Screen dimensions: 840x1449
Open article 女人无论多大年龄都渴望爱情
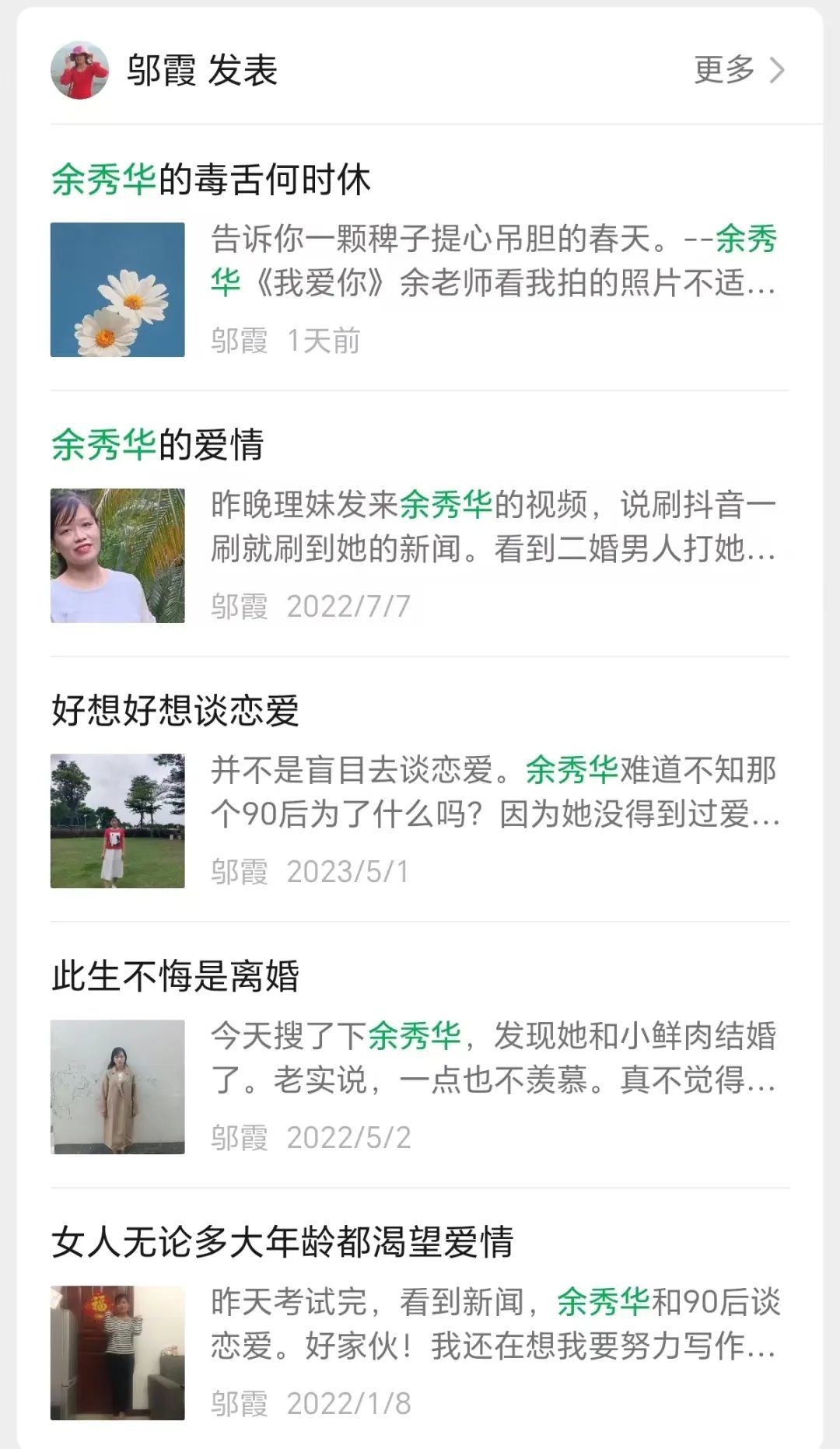420,1321
